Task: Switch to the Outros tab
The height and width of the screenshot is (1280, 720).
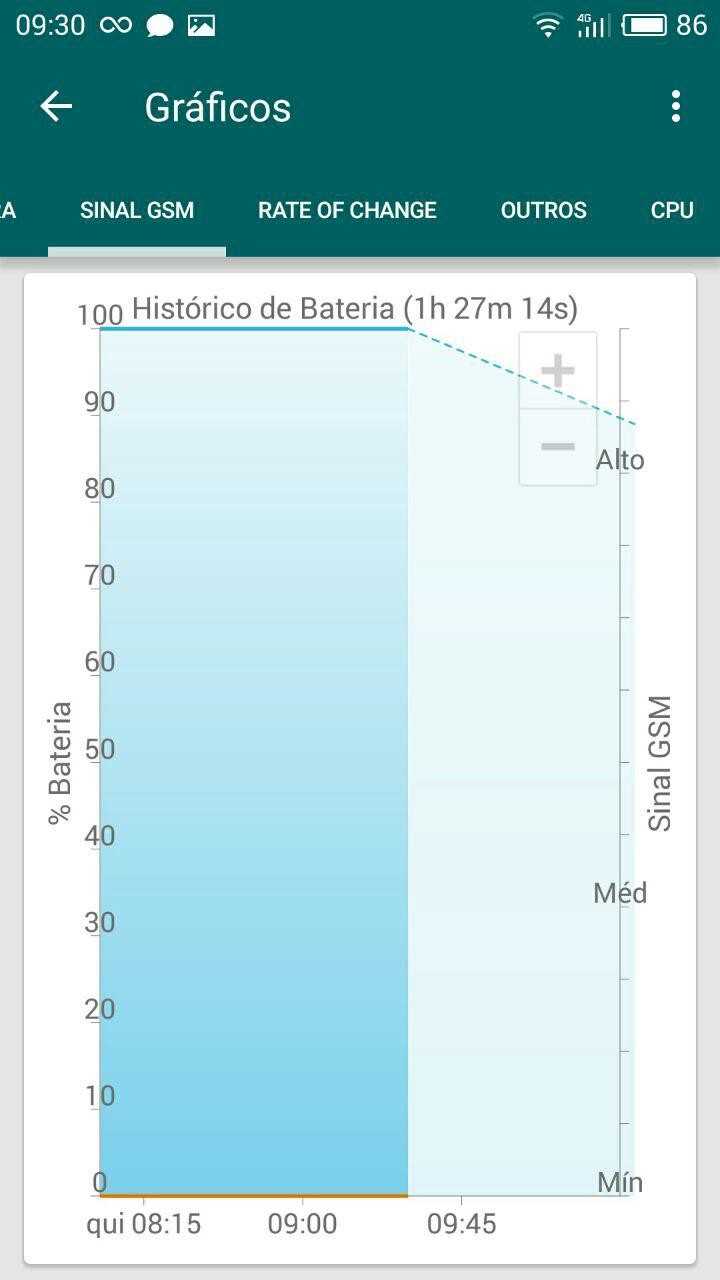Action: tap(543, 210)
